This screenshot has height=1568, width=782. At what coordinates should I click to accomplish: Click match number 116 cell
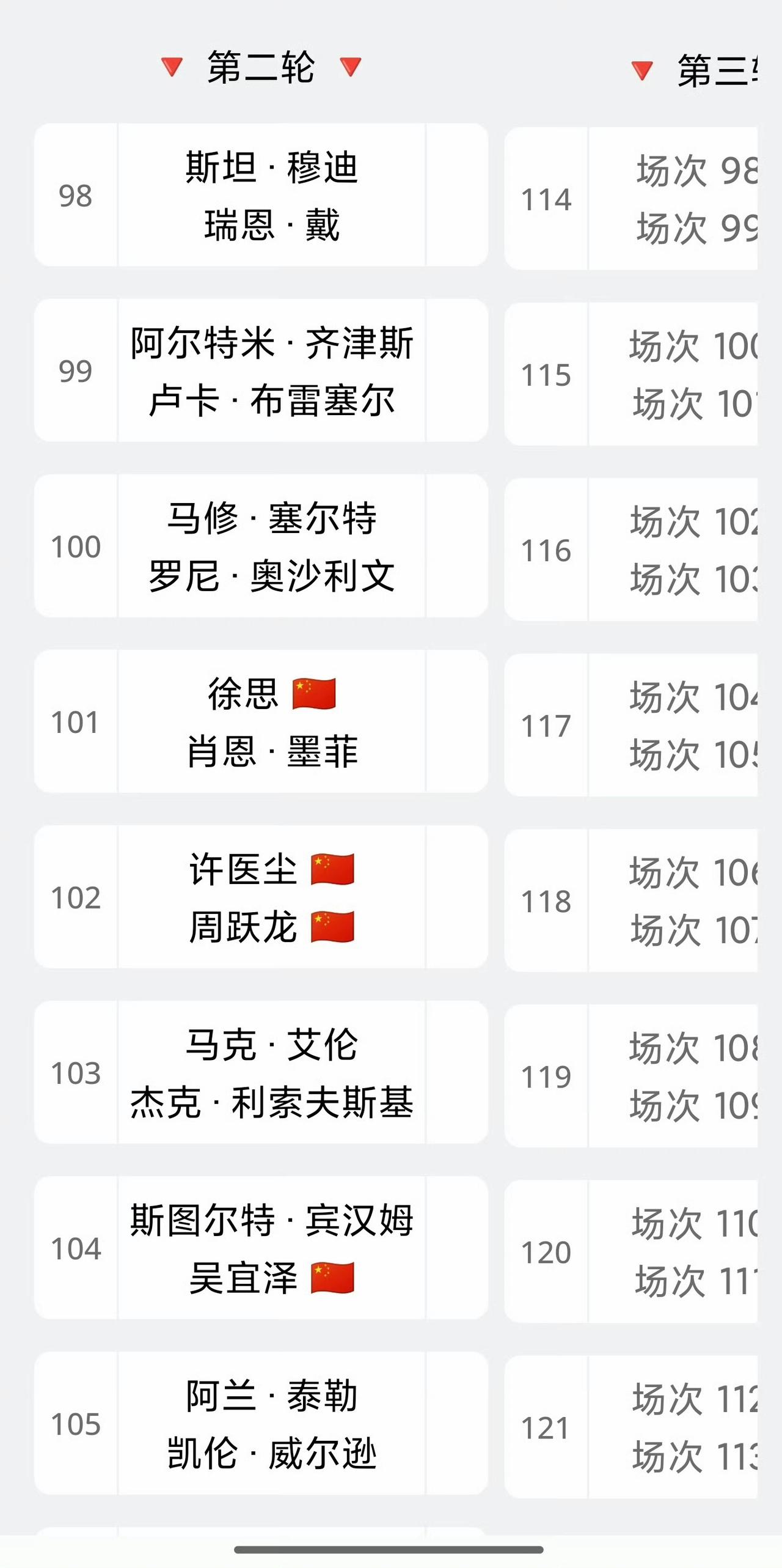click(547, 550)
